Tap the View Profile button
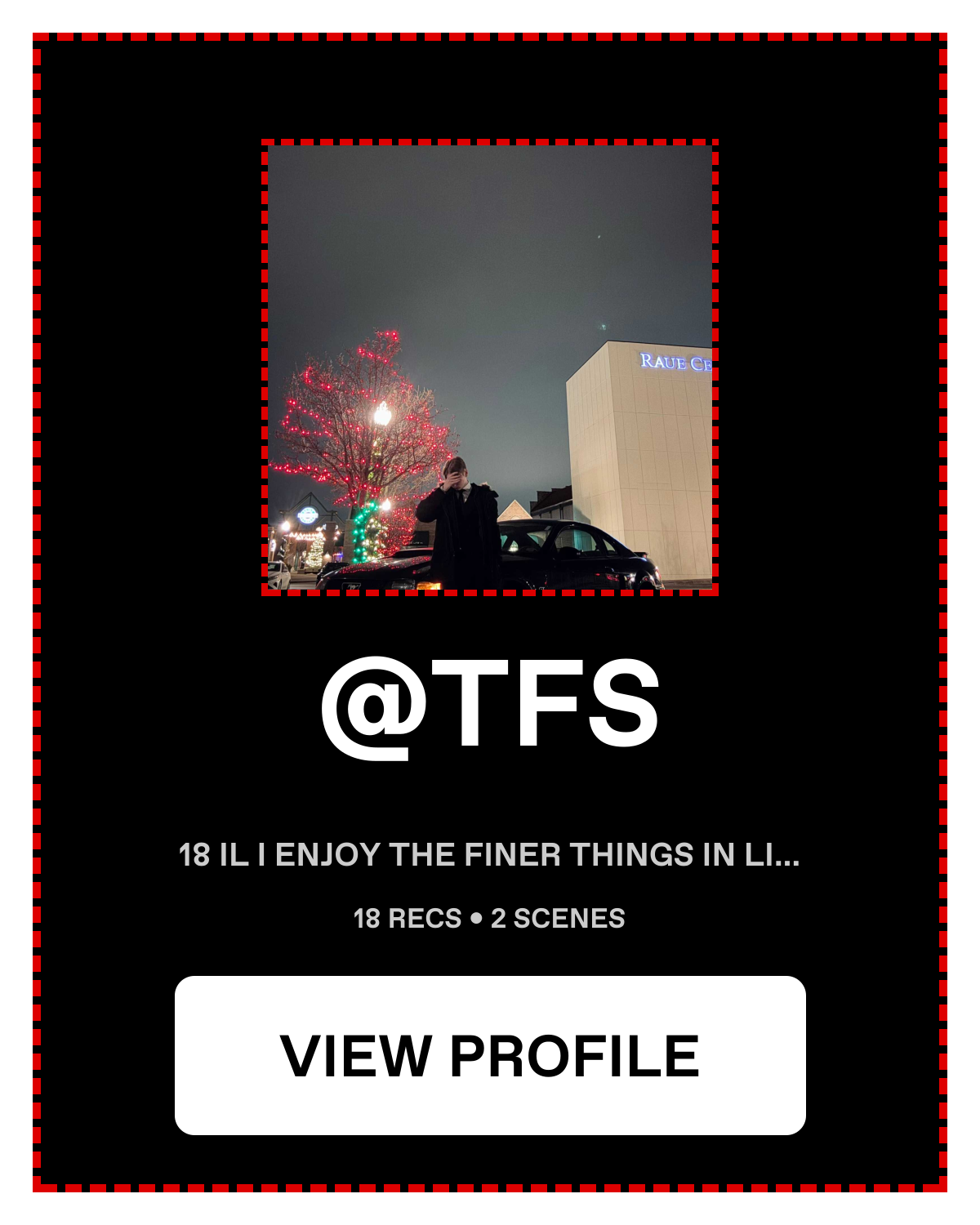 tap(490, 1055)
